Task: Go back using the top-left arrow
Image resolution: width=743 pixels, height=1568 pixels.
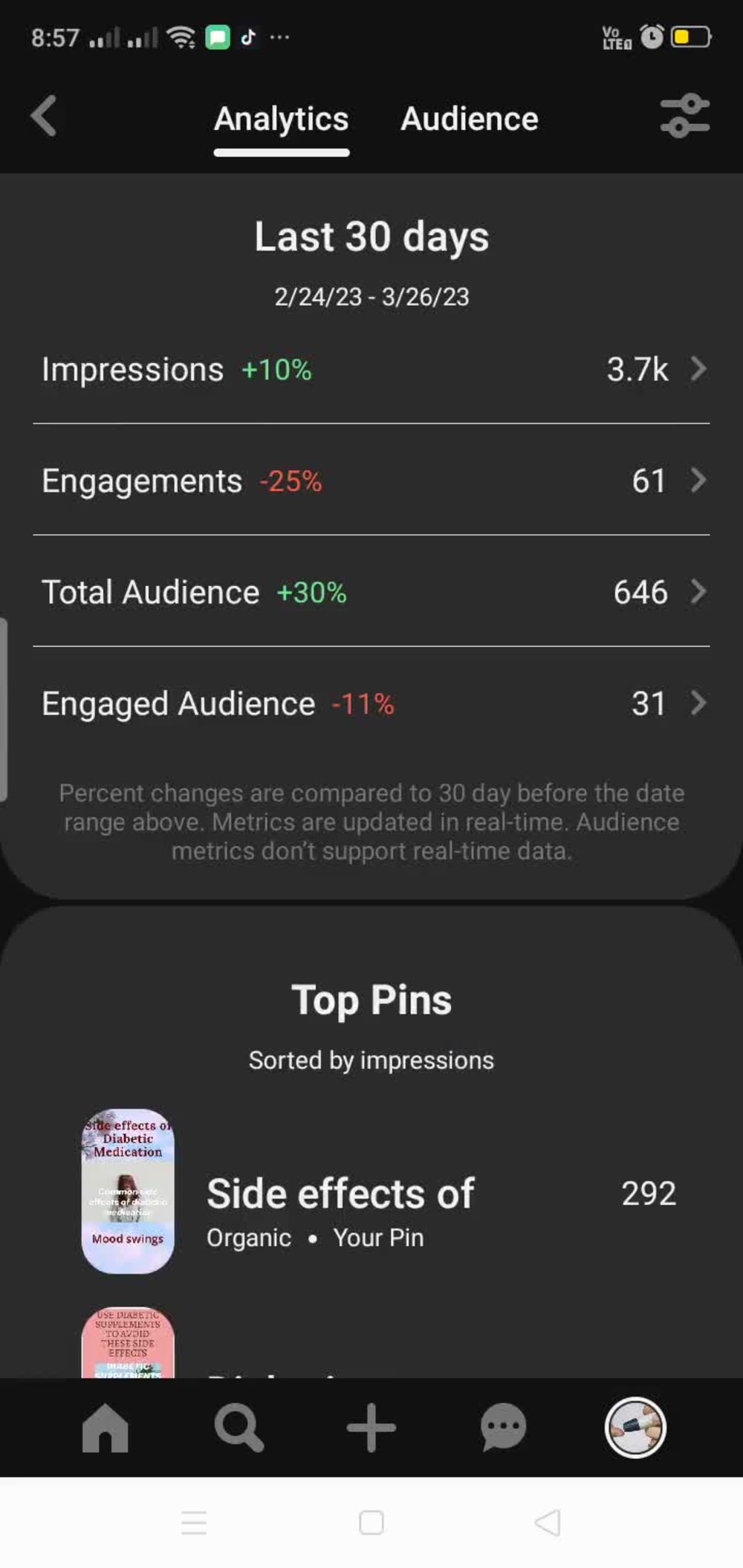Action: click(x=44, y=117)
